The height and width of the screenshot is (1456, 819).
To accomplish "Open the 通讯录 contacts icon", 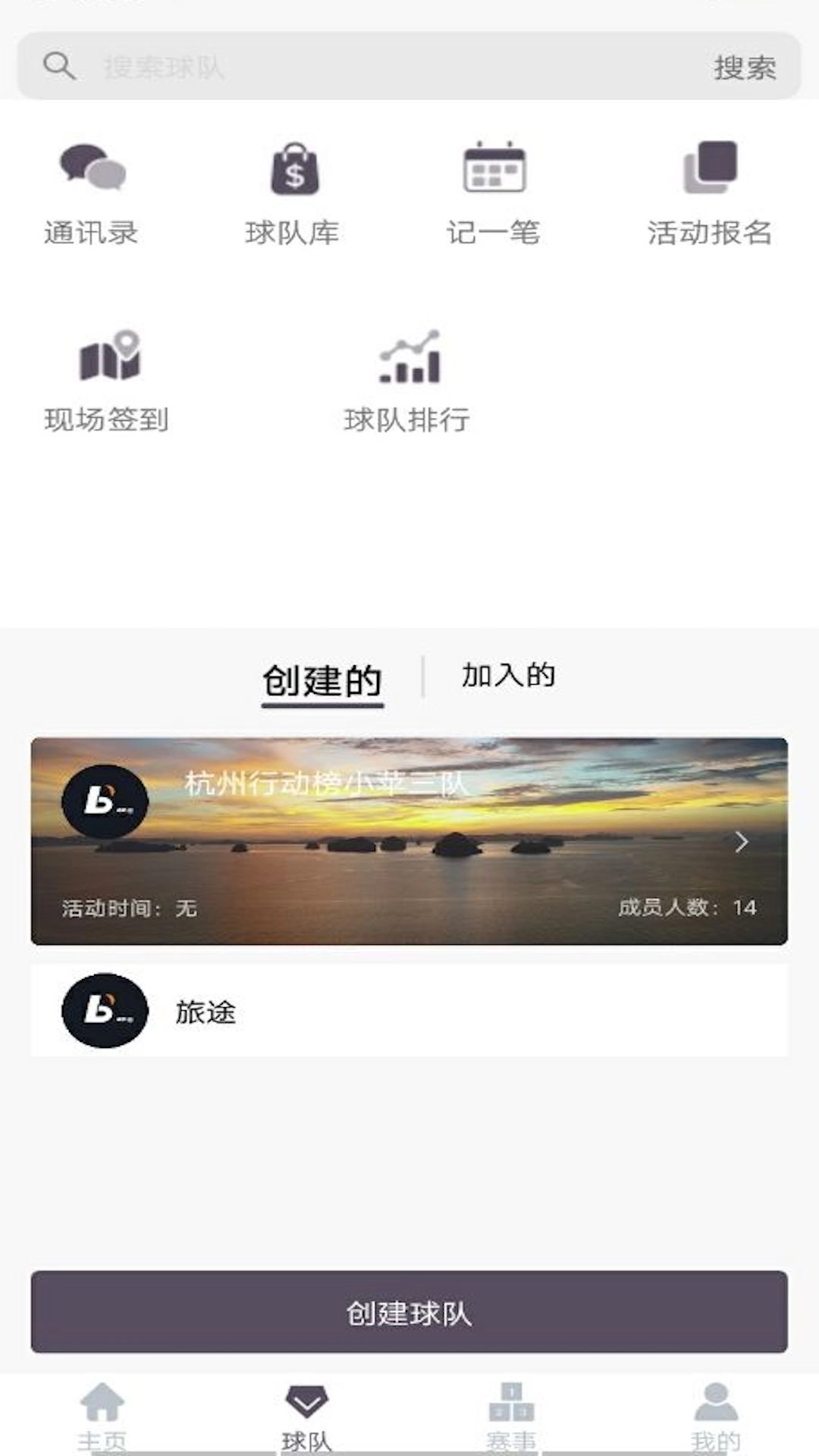I will tap(89, 171).
